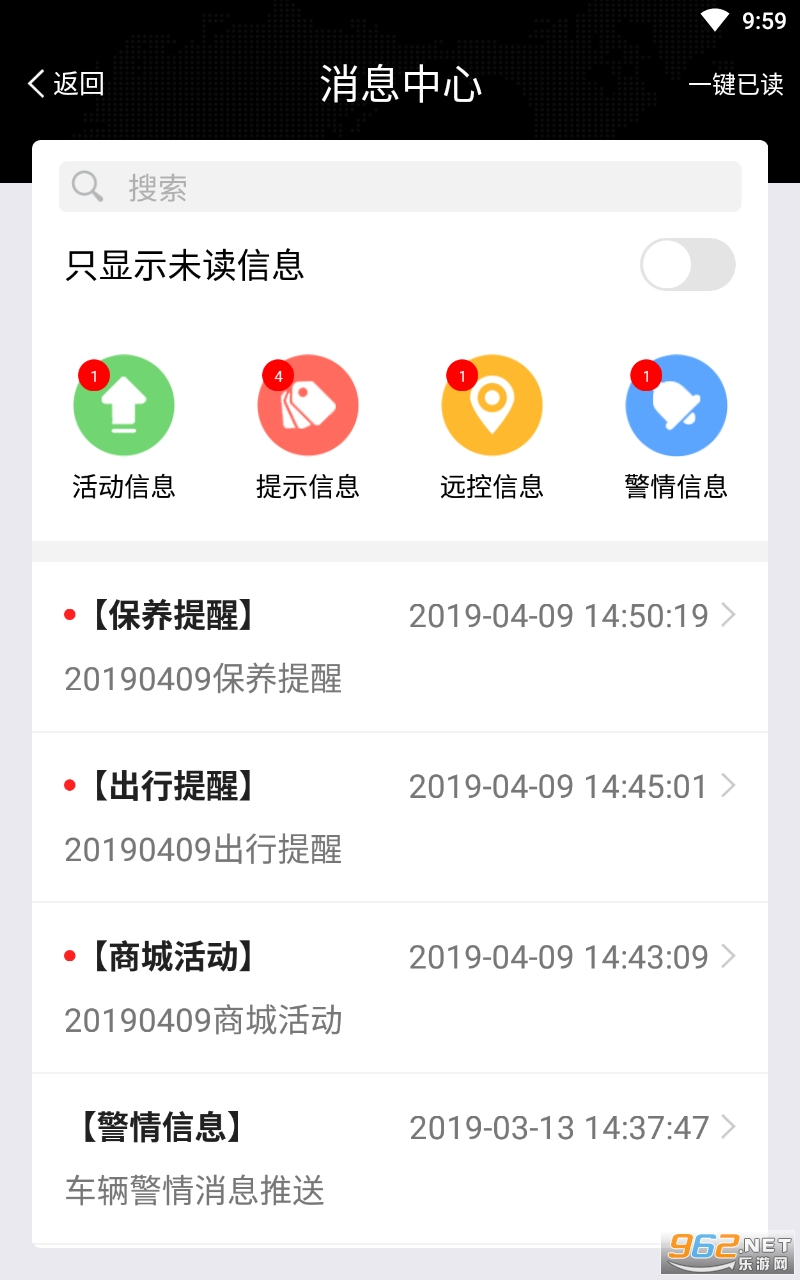This screenshot has height=1280, width=800.
Task: View the 警情信息 bell category
Action: click(x=676, y=406)
